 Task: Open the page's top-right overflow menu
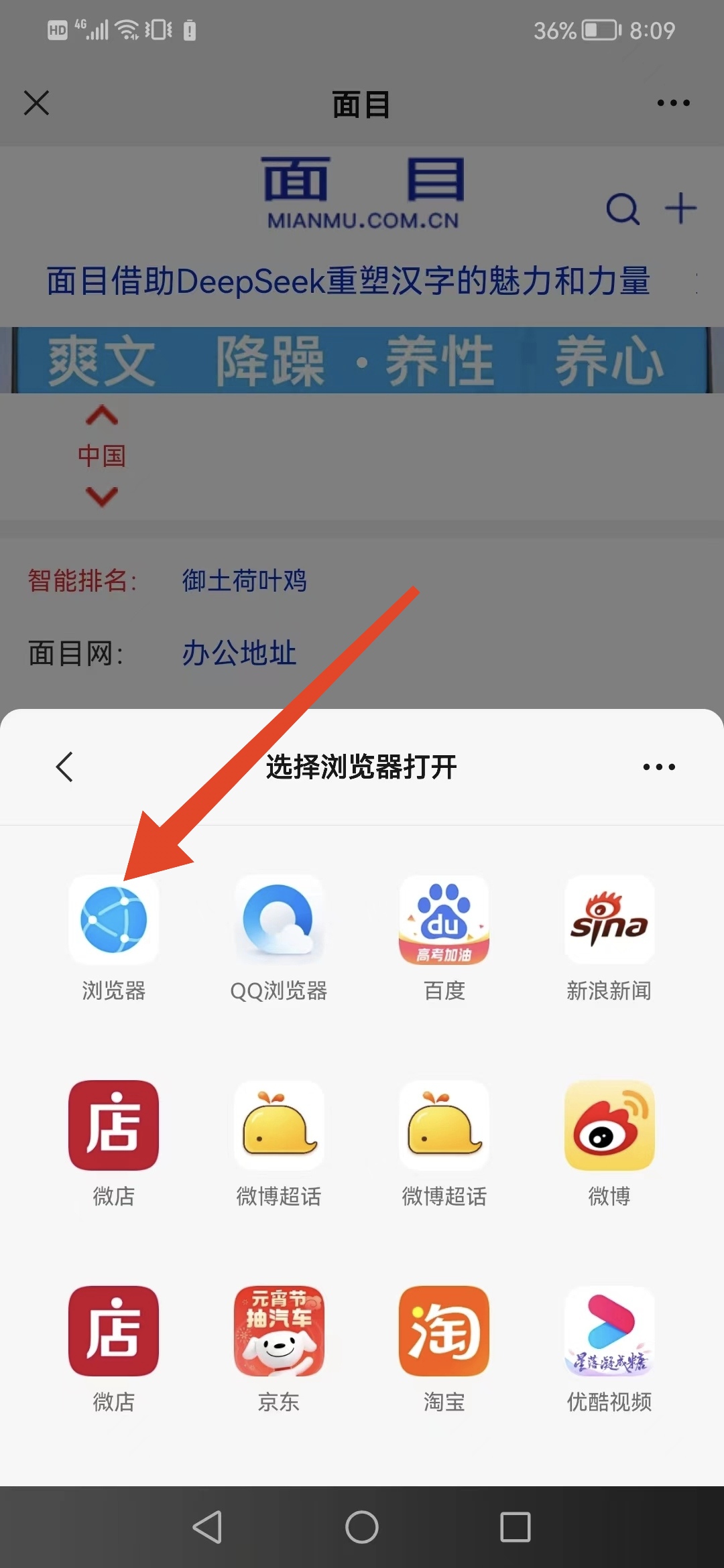tap(673, 103)
